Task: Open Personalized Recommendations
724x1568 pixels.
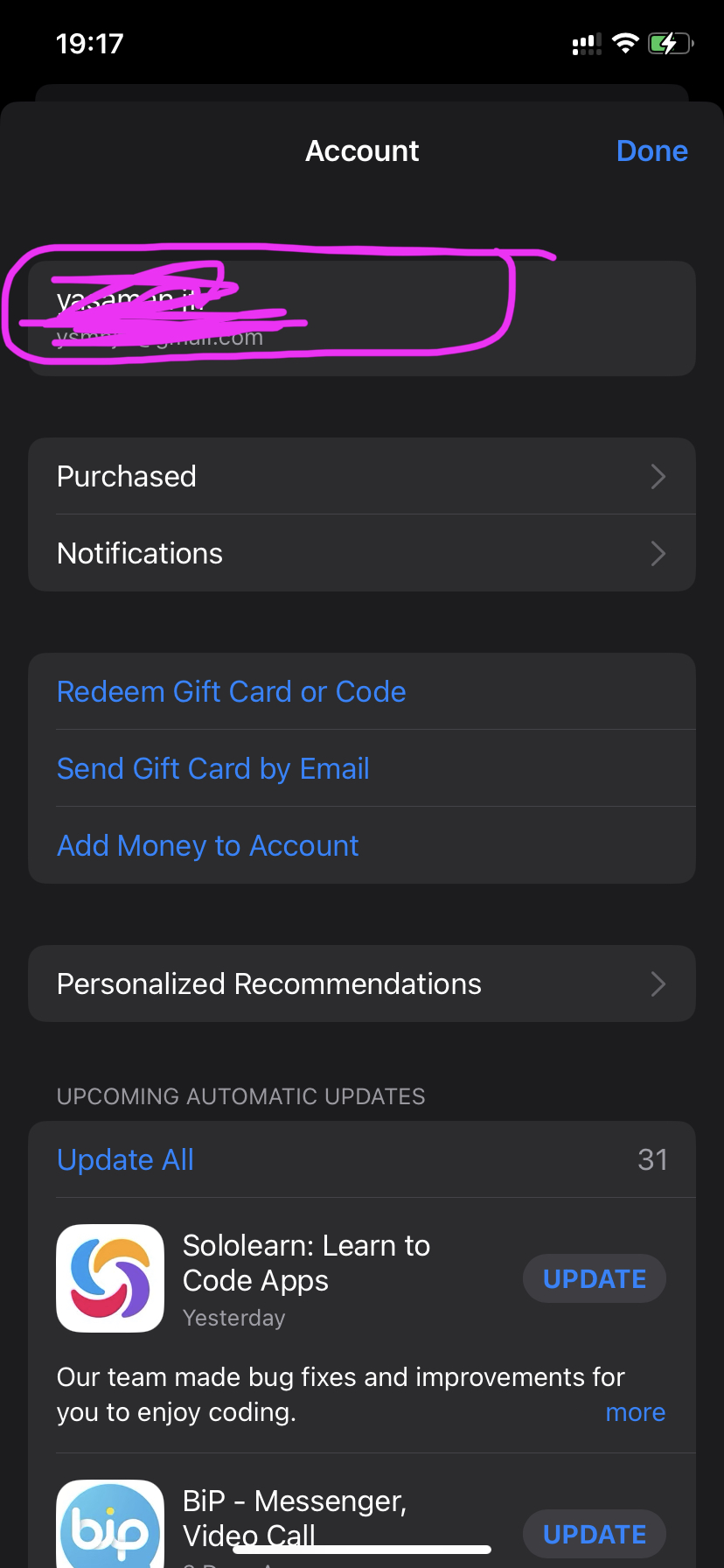Action: (362, 983)
